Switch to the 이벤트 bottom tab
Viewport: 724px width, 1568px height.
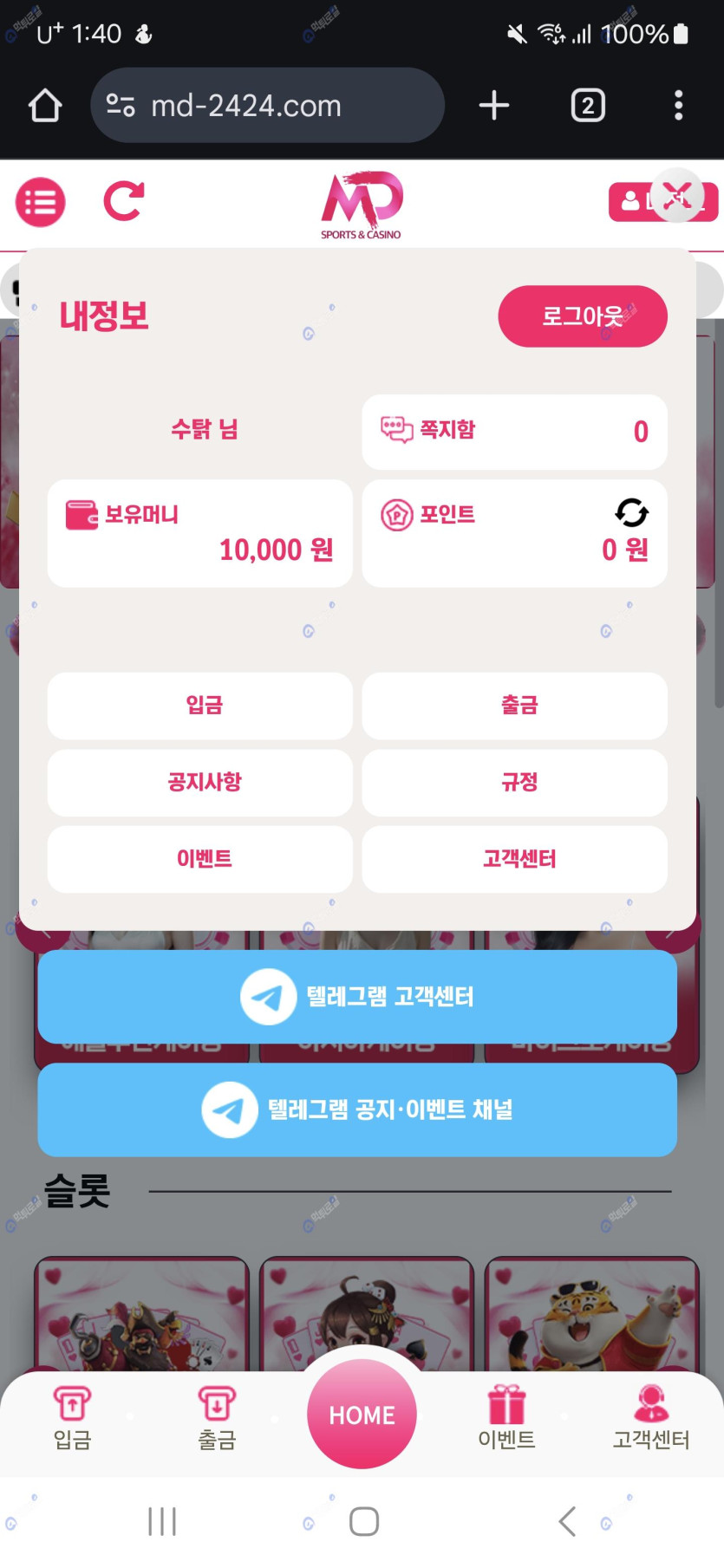coord(506,1418)
